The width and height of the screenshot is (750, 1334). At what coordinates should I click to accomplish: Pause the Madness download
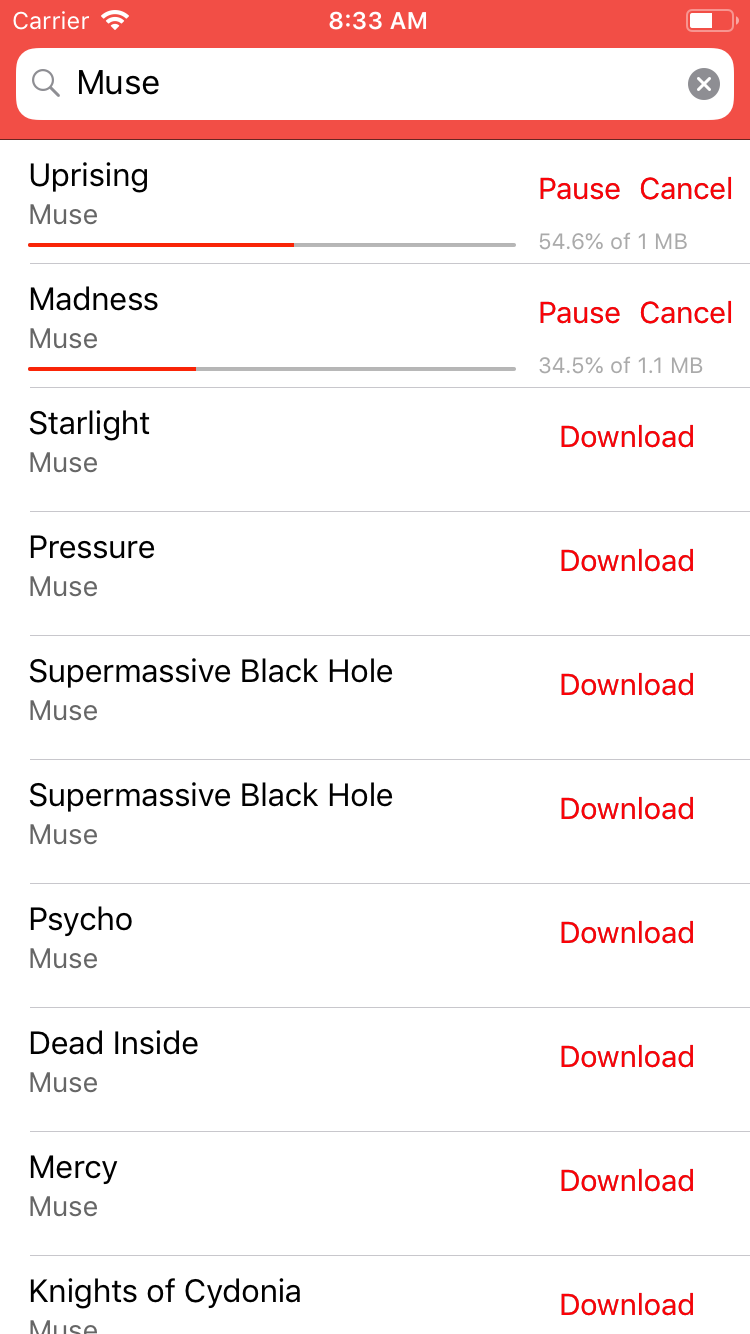click(x=579, y=313)
